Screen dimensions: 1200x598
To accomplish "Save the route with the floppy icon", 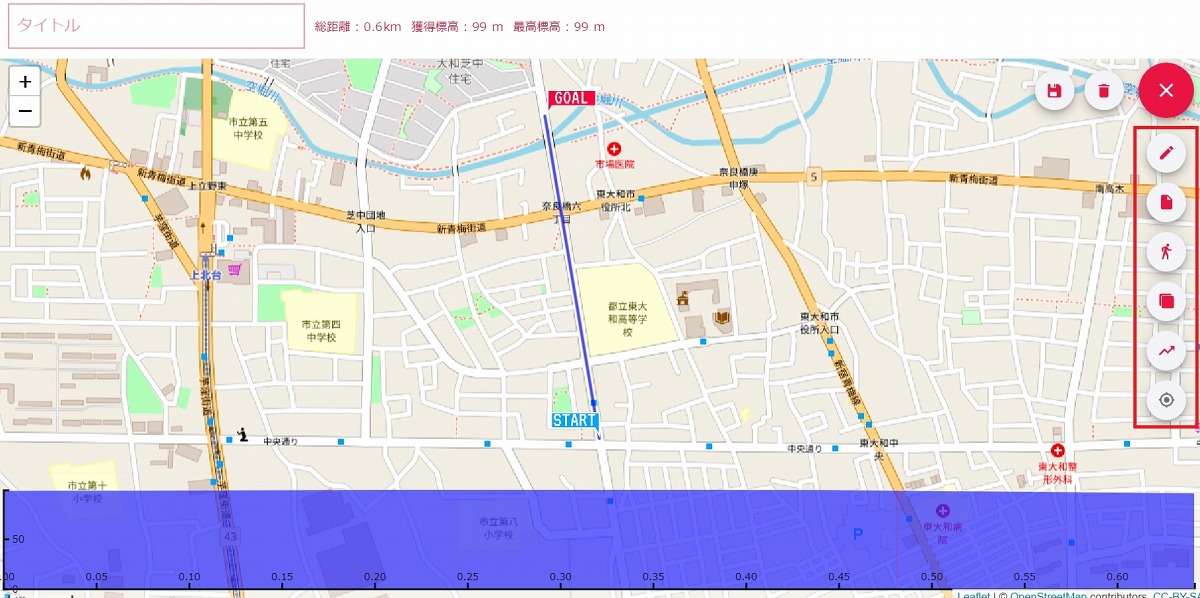I will tap(1054, 91).
